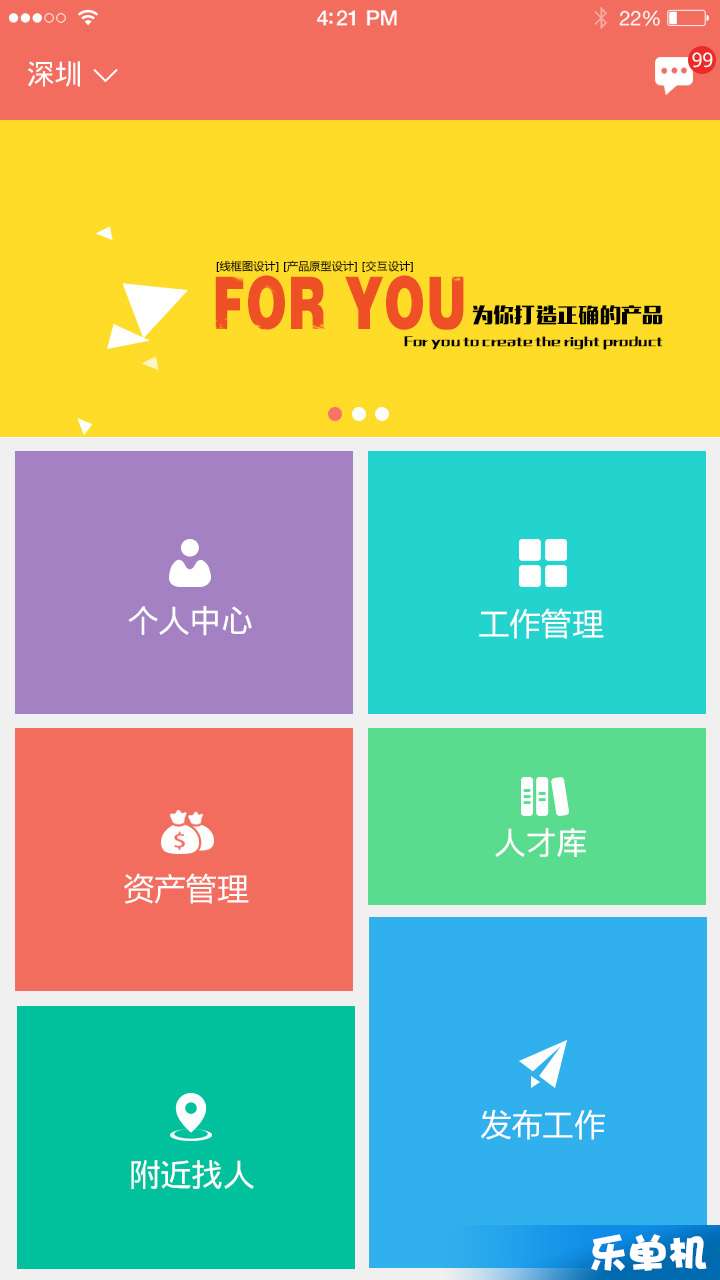Choose 发布工作 to post a job
The image size is (720, 1280).
[538, 1092]
